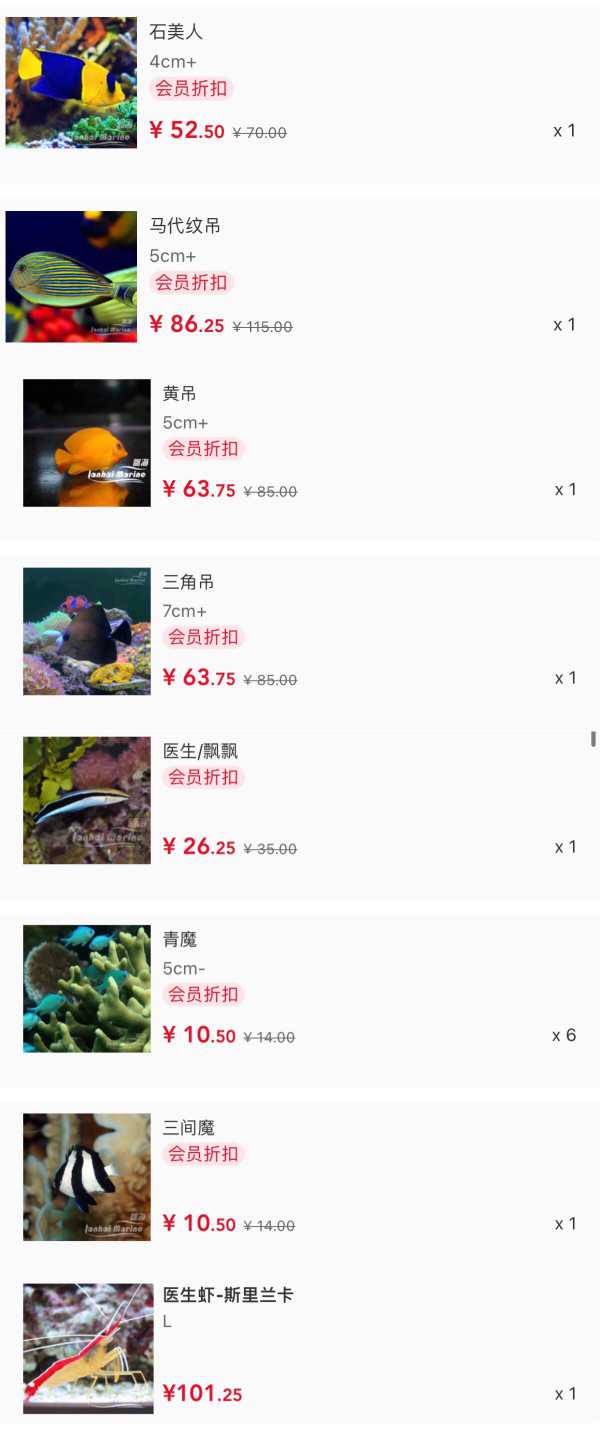This screenshot has height=1433, width=600.
Task: Open the 医生虾-斯里兰卡 product row
Action: (x=300, y=1347)
